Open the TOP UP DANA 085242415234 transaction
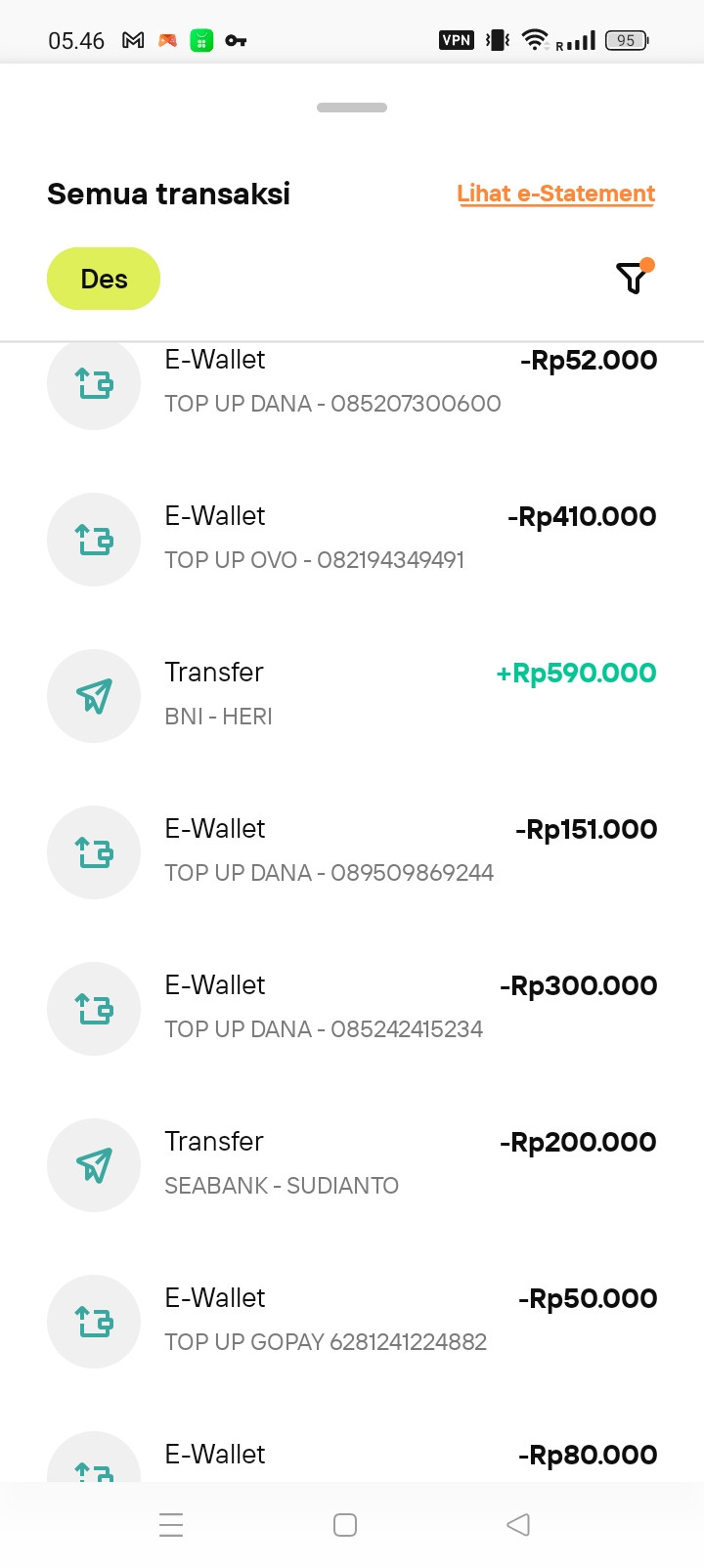Viewport: 704px width, 1568px height. [x=352, y=1007]
